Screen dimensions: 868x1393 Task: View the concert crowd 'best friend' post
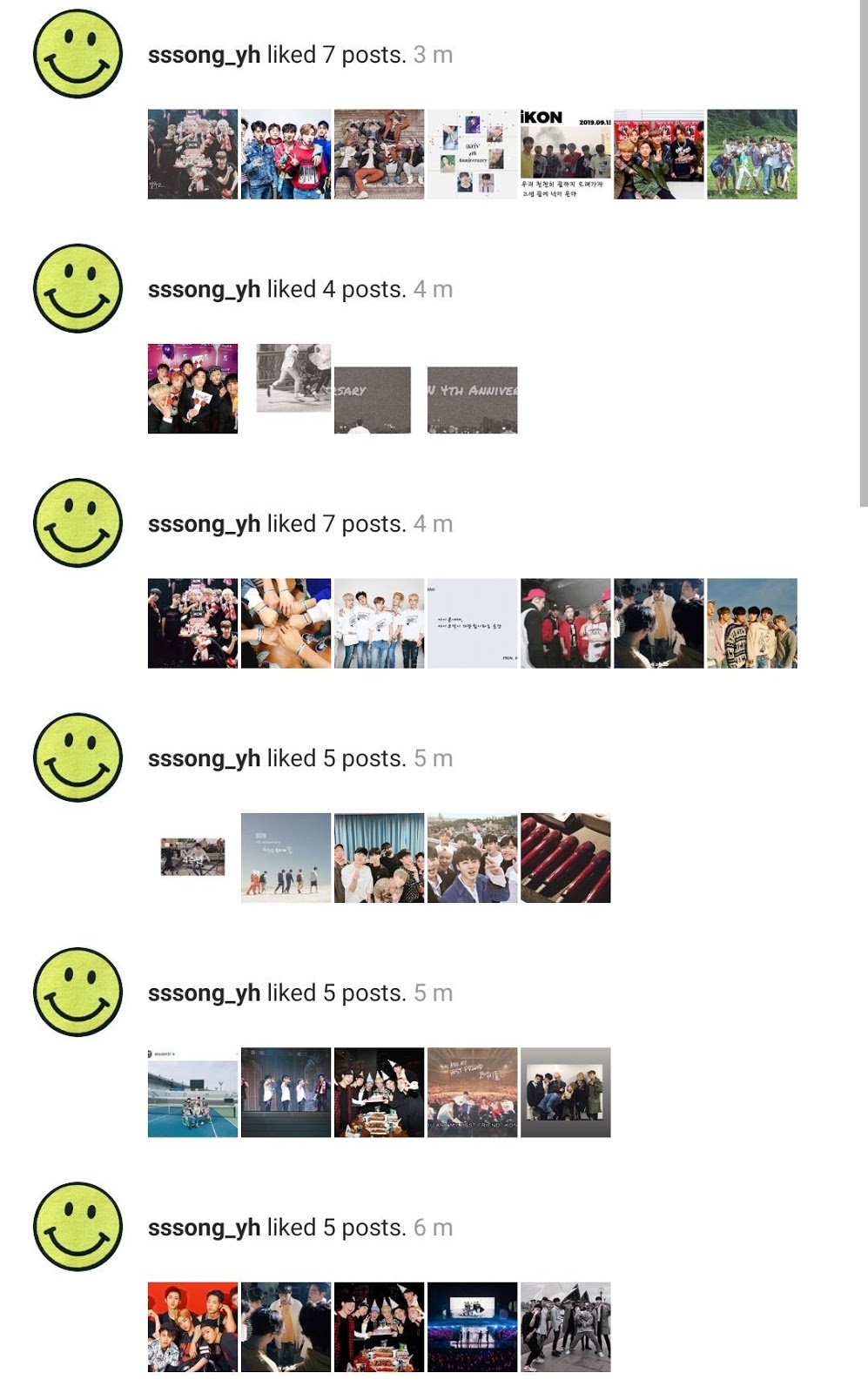[472, 1092]
